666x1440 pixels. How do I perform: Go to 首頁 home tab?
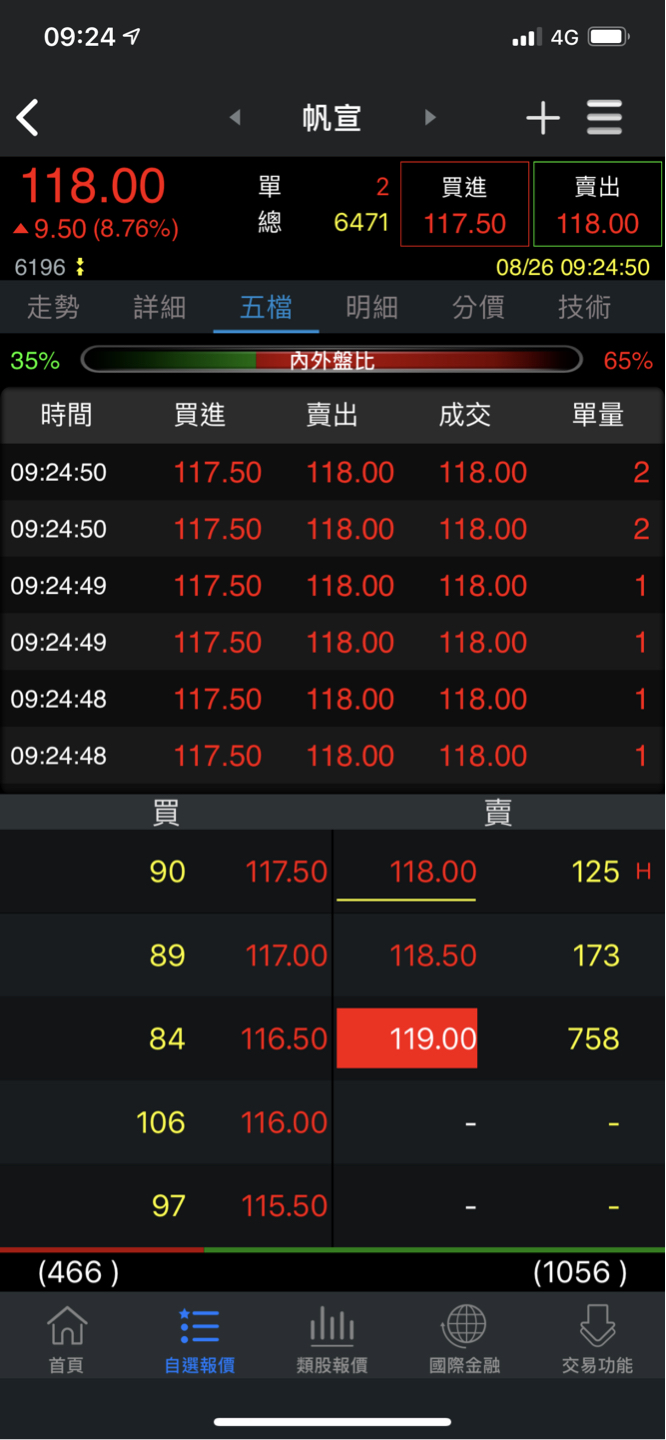point(67,1340)
